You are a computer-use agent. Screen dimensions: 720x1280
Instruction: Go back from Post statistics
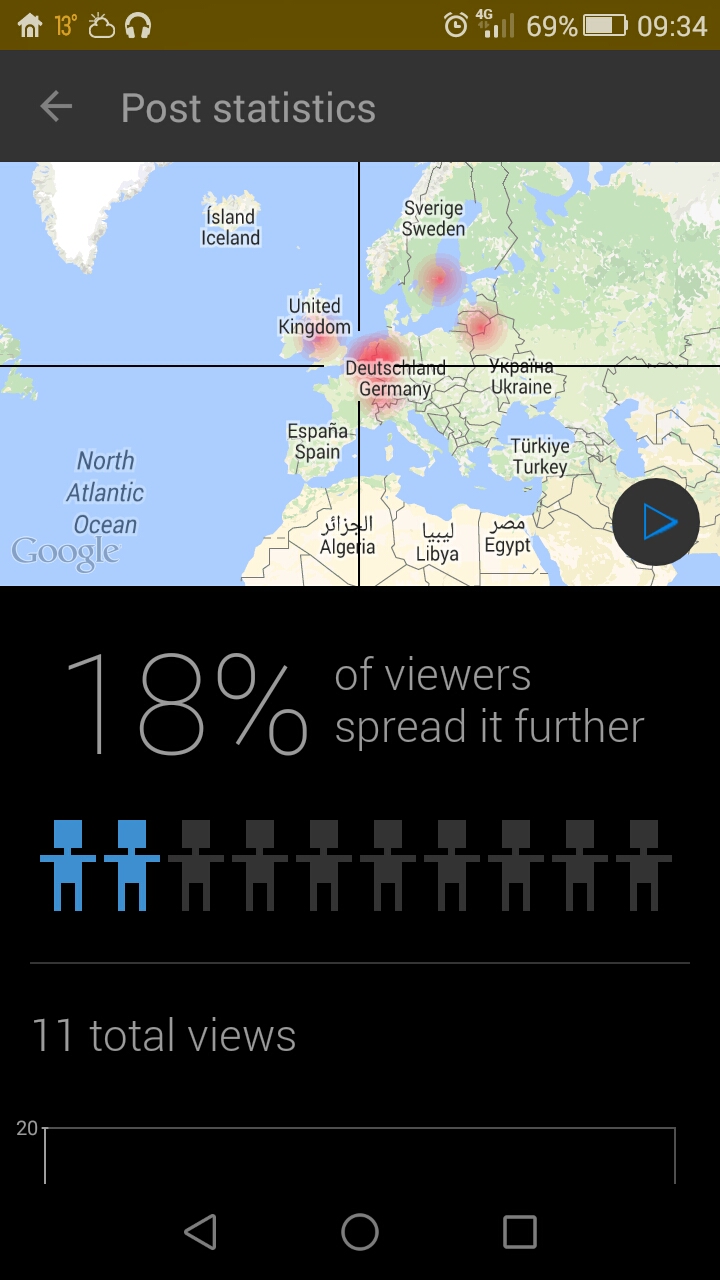(x=56, y=107)
